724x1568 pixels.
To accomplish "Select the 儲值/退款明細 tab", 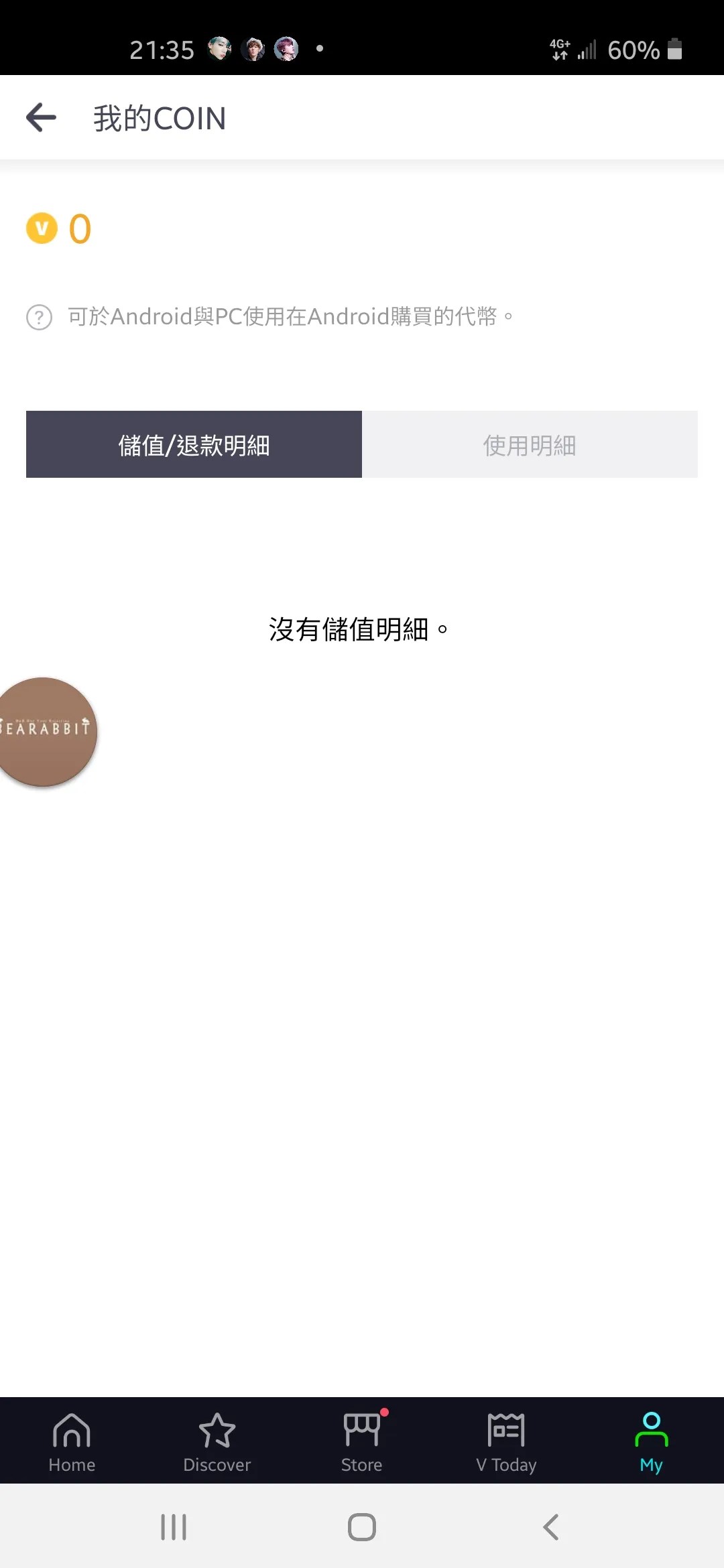I will (194, 444).
